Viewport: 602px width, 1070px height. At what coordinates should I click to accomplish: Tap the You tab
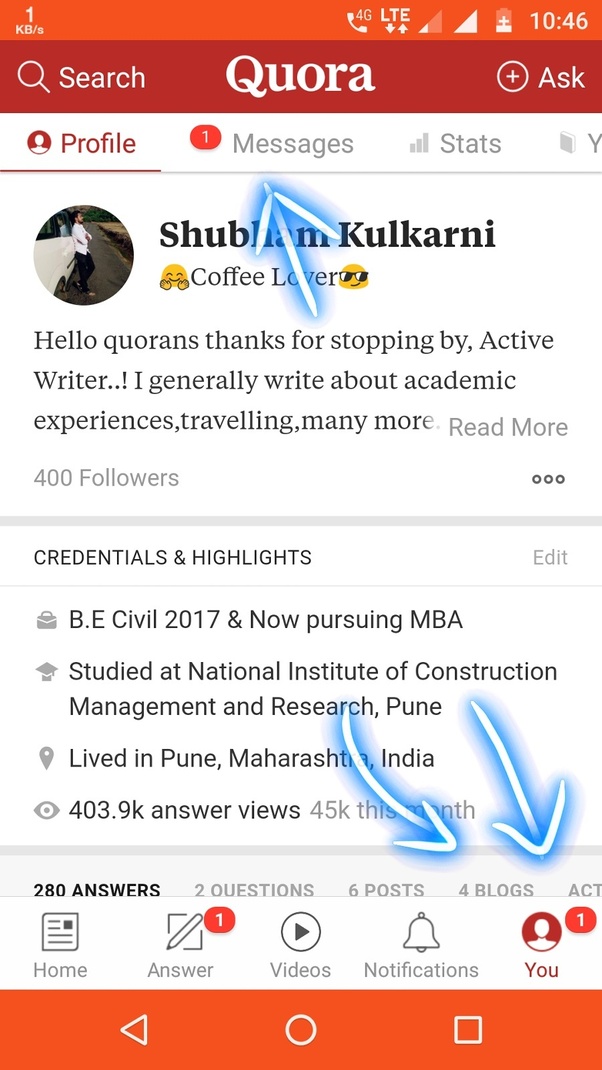(541, 945)
